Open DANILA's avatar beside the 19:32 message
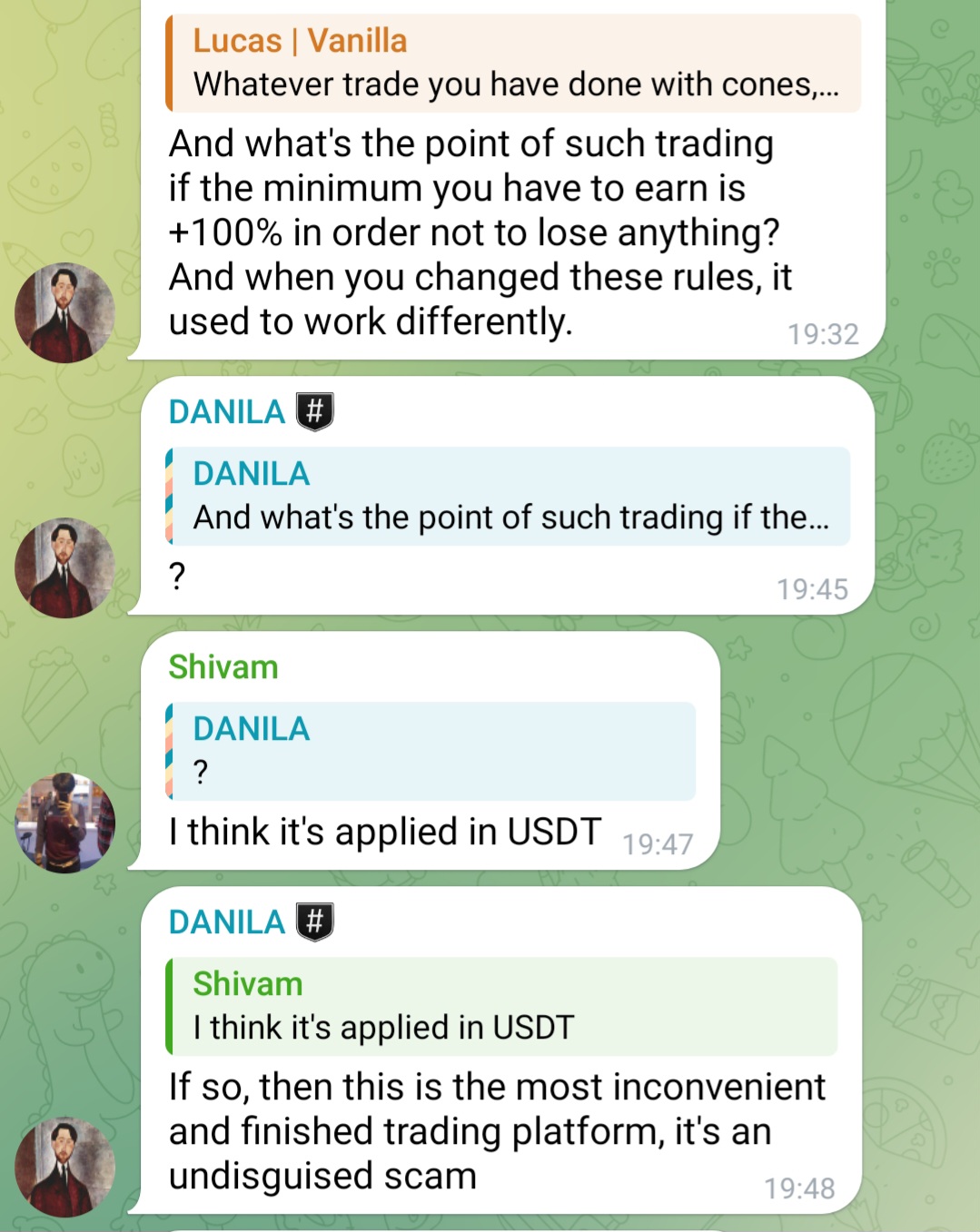Image resolution: width=980 pixels, height=1232 pixels. [65, 313]
